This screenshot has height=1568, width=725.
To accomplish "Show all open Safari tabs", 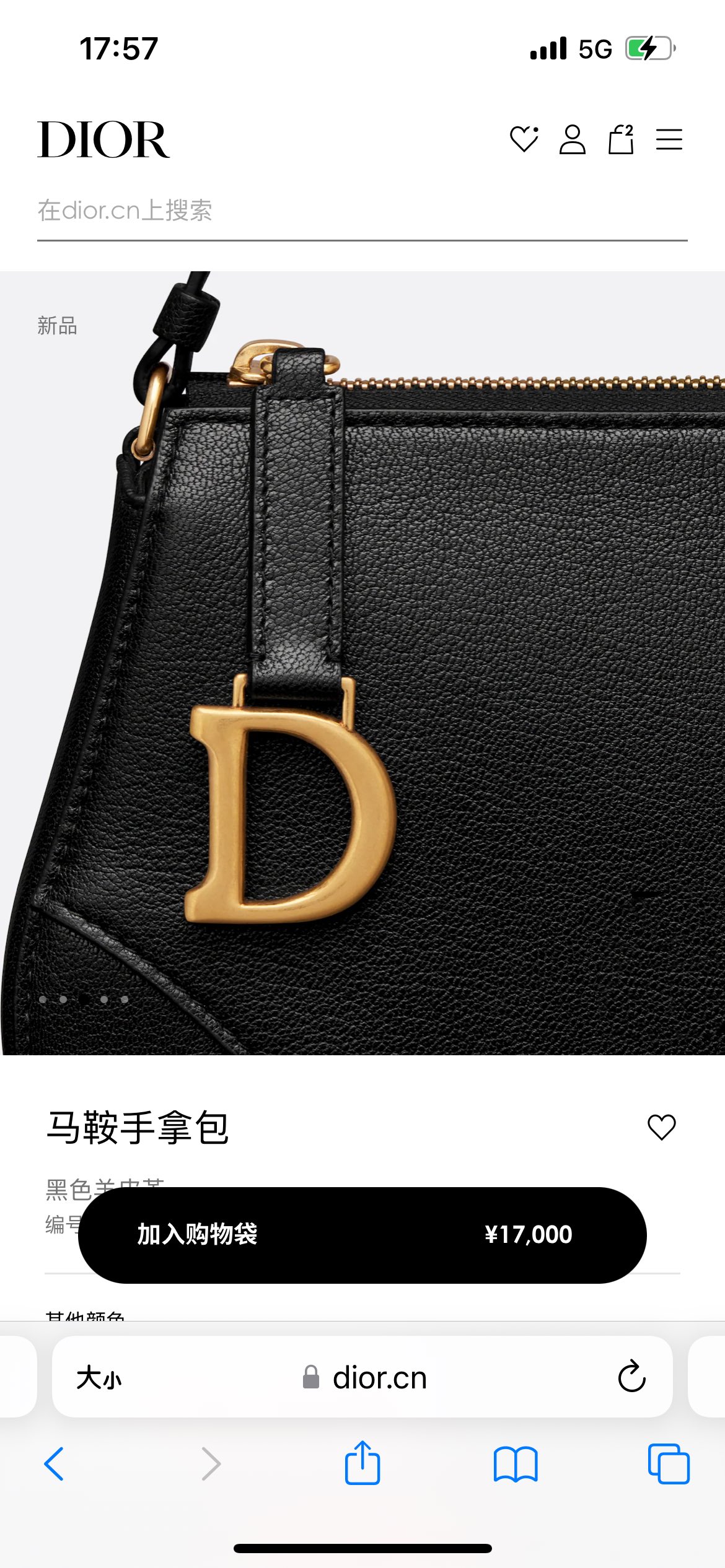I will coord(668,1464).
